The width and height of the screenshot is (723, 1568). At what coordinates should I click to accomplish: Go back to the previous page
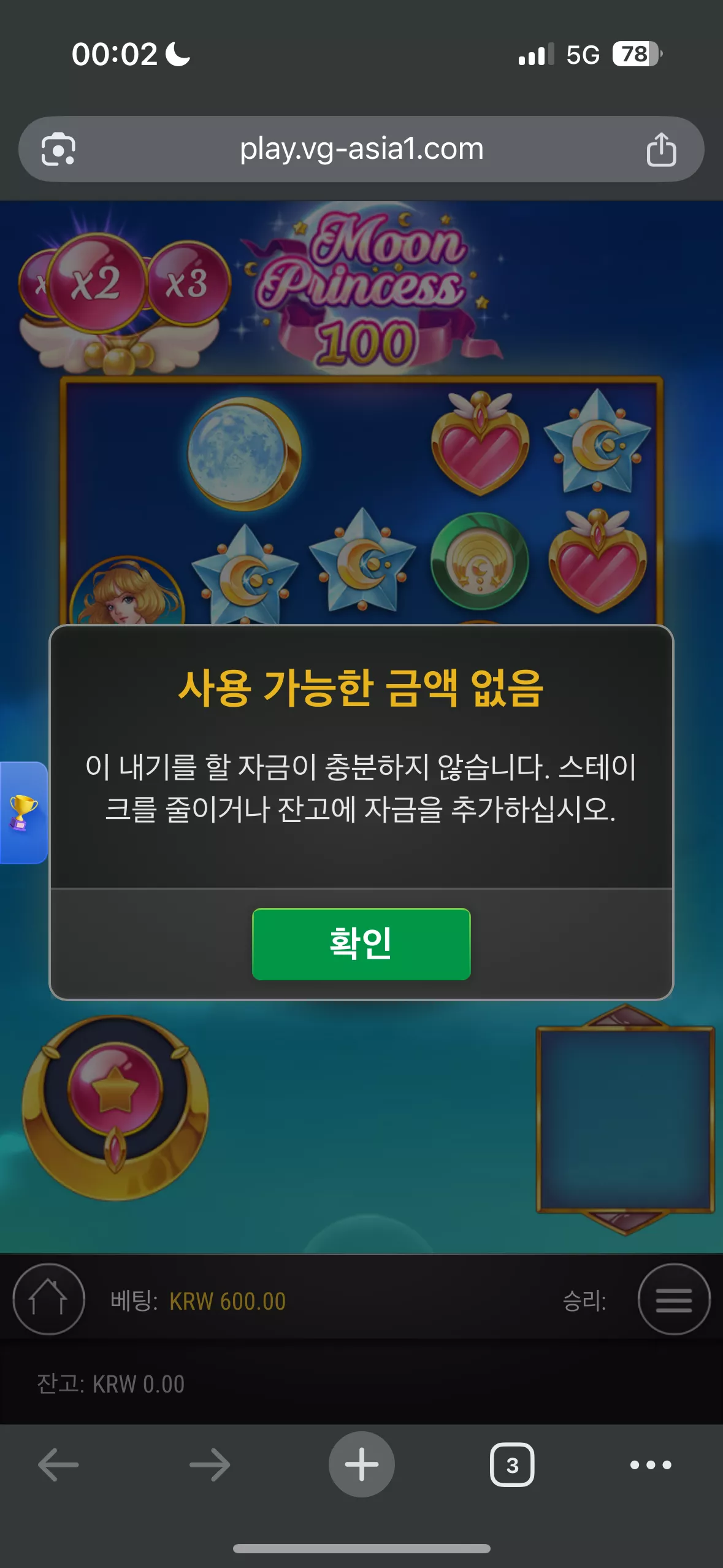(x=58, y=1464)
